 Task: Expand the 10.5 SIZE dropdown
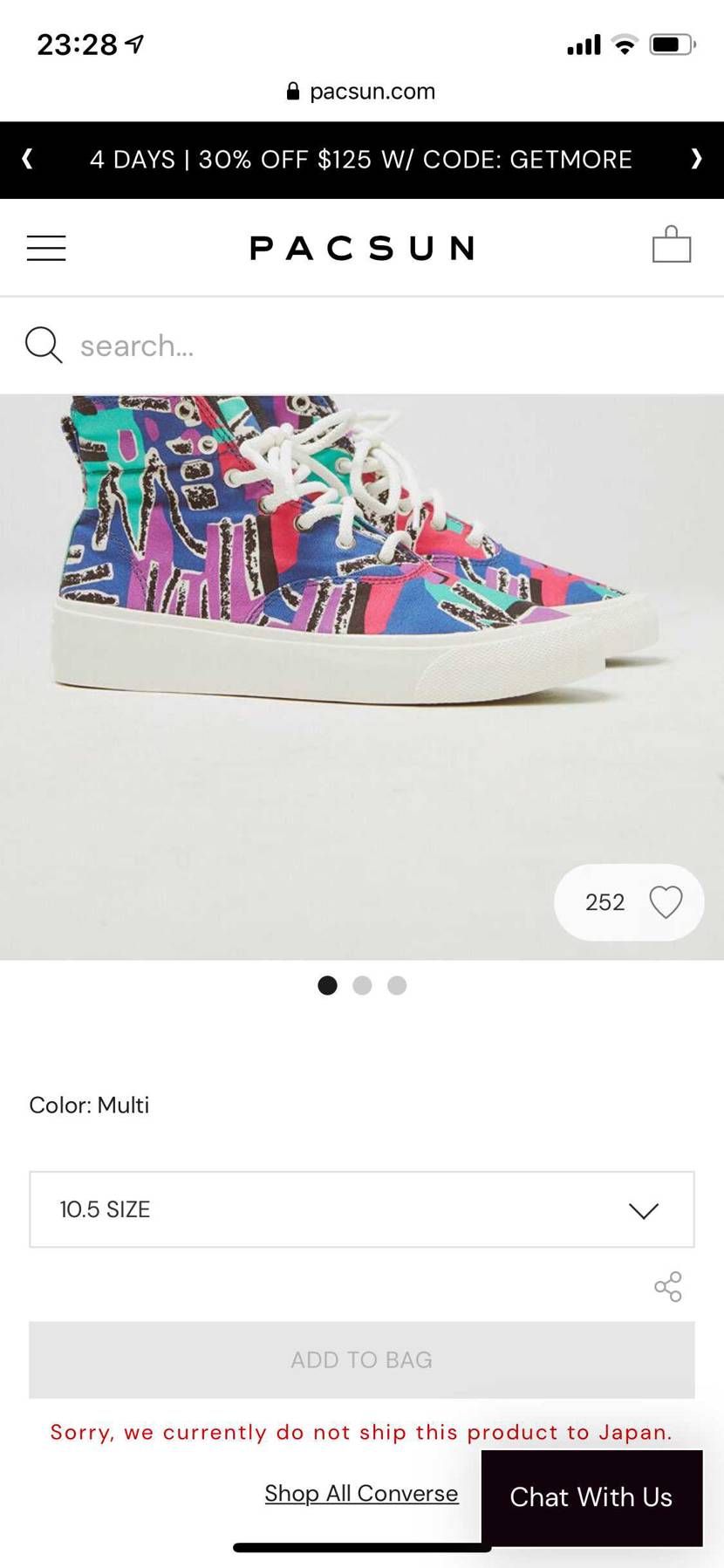(362, 1209)
